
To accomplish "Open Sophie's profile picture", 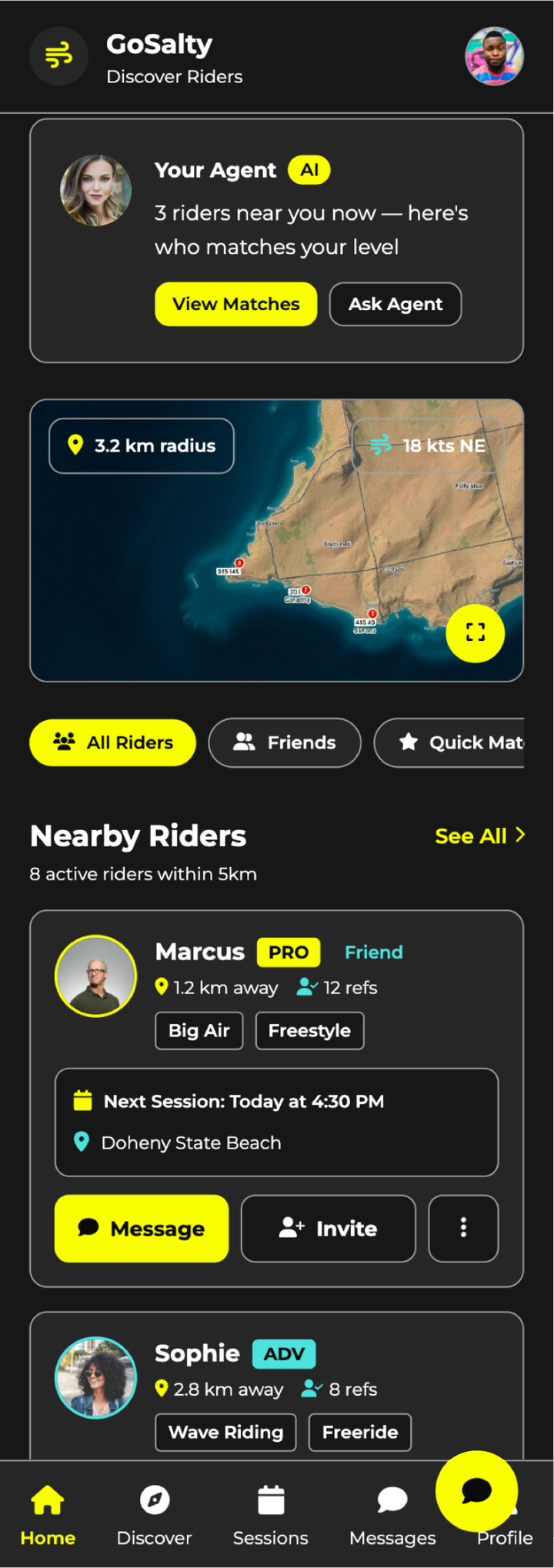I will pyautogui.click(x=95, y=1377).
